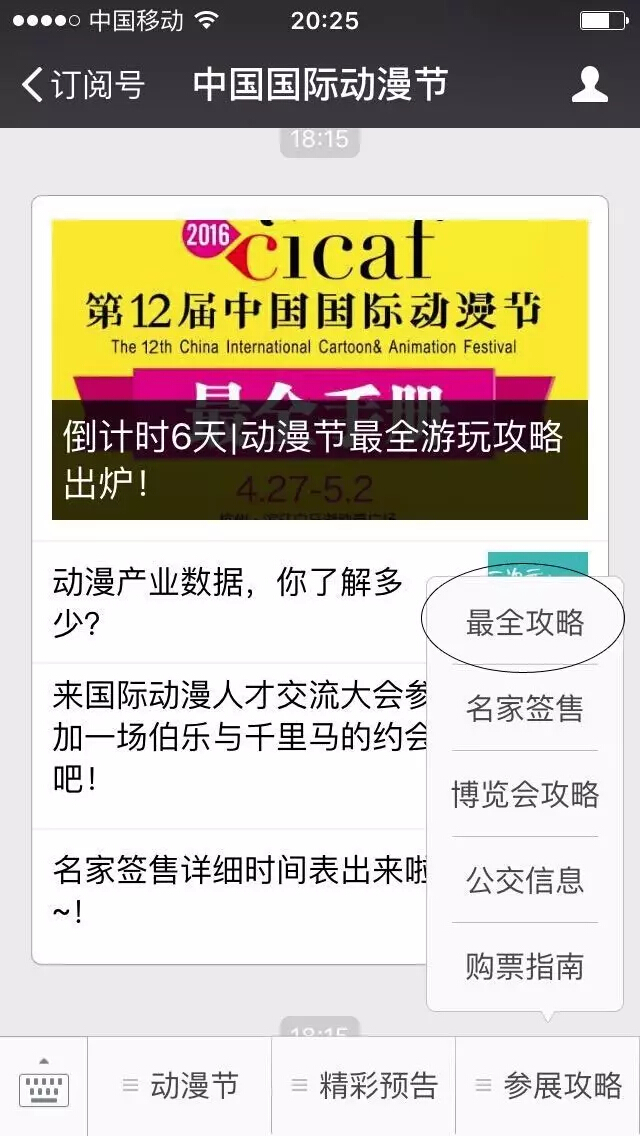The image size is (640, 1136).
Task: Expand the 精彩预告 bottom menu
Action: click(364, 1086)
